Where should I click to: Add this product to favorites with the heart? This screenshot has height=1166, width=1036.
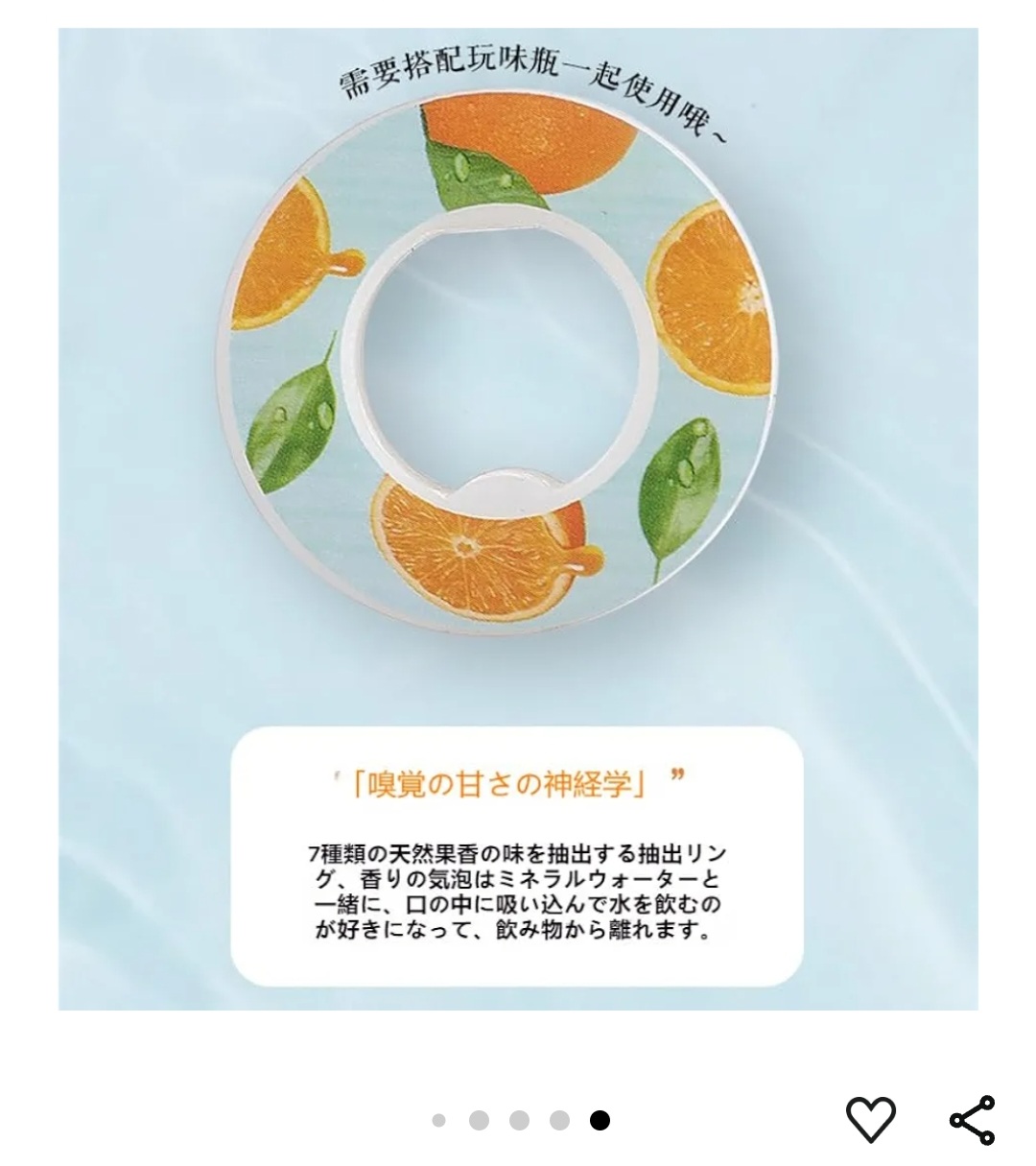(x=870, y=1119)
